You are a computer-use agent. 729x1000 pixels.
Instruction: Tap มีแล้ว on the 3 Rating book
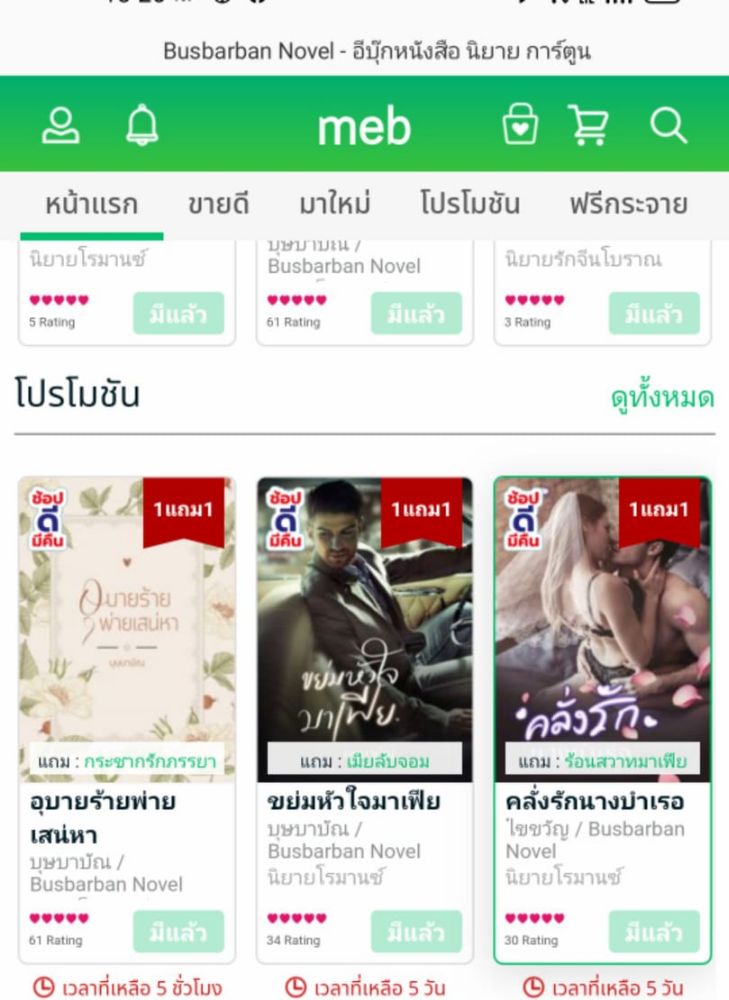[654, 314]
